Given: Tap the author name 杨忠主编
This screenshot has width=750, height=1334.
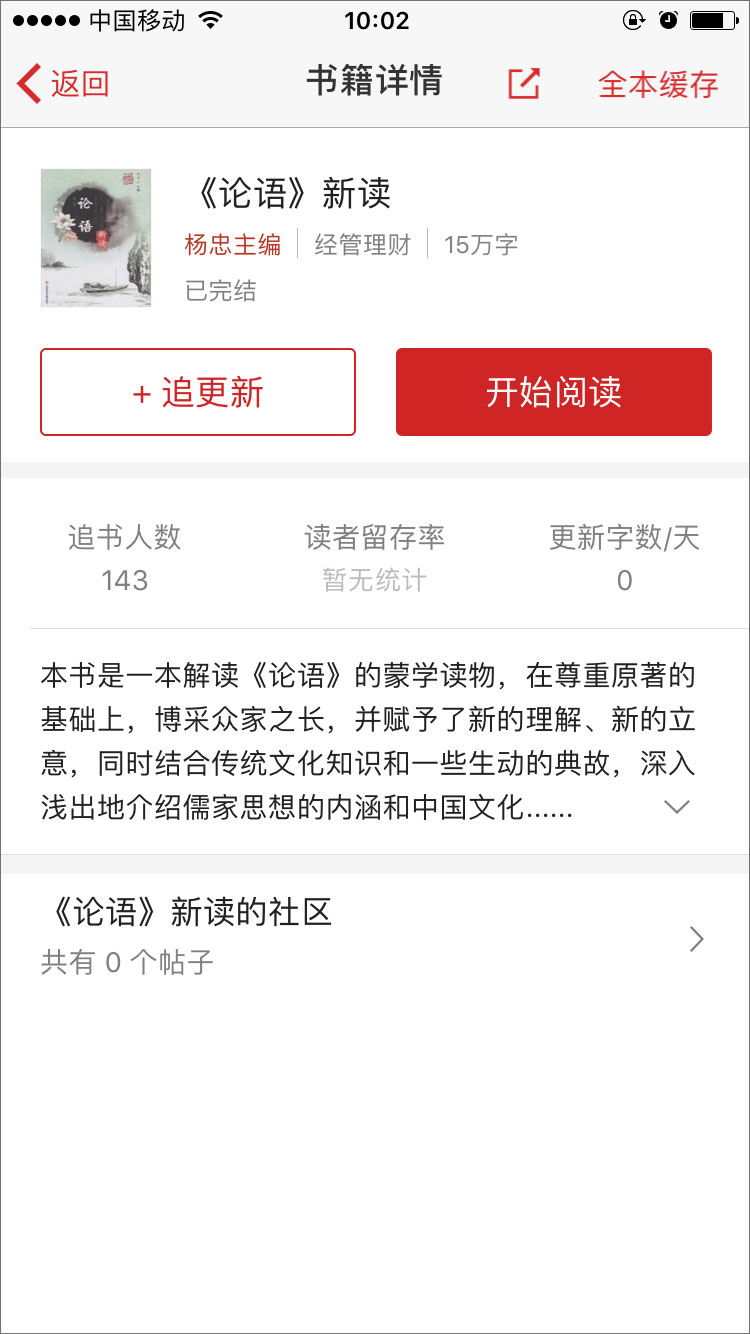Looking at the screenshot, I should 231,245.
